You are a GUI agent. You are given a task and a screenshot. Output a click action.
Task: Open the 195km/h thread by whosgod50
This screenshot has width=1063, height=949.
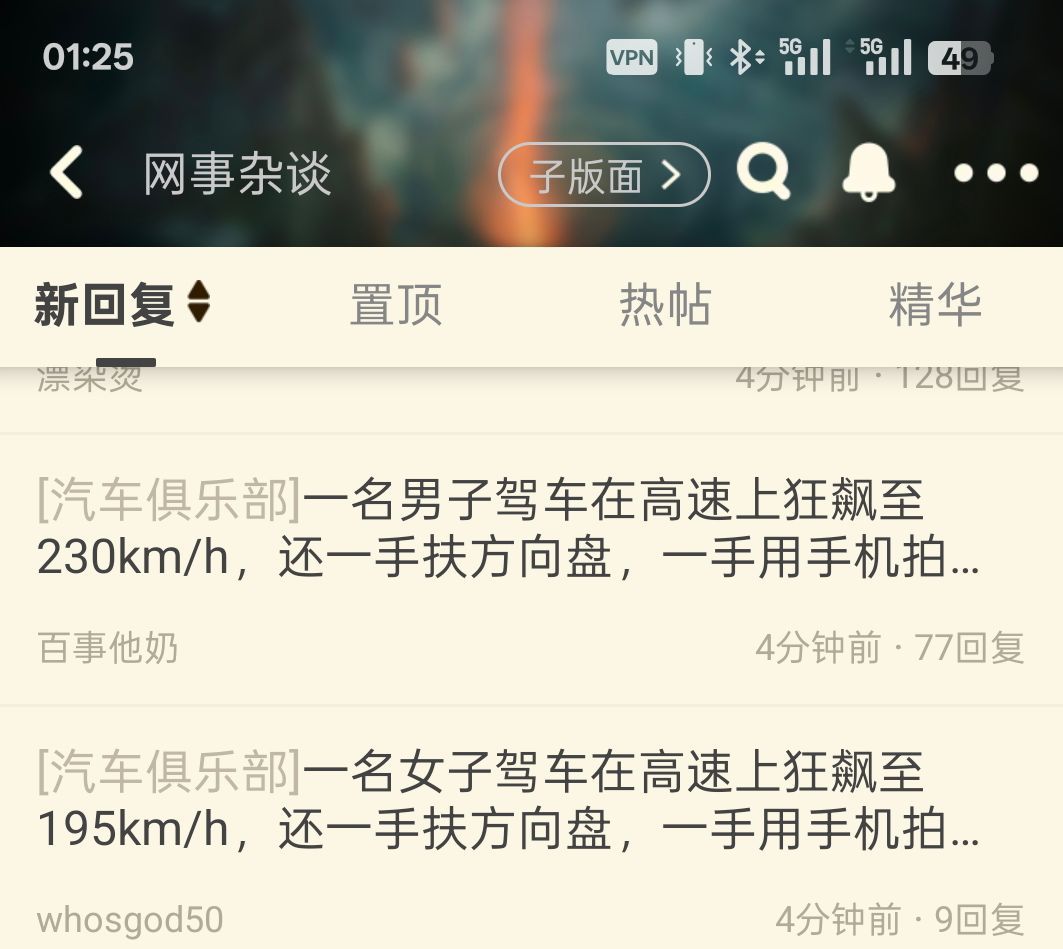tap(508, 801)
